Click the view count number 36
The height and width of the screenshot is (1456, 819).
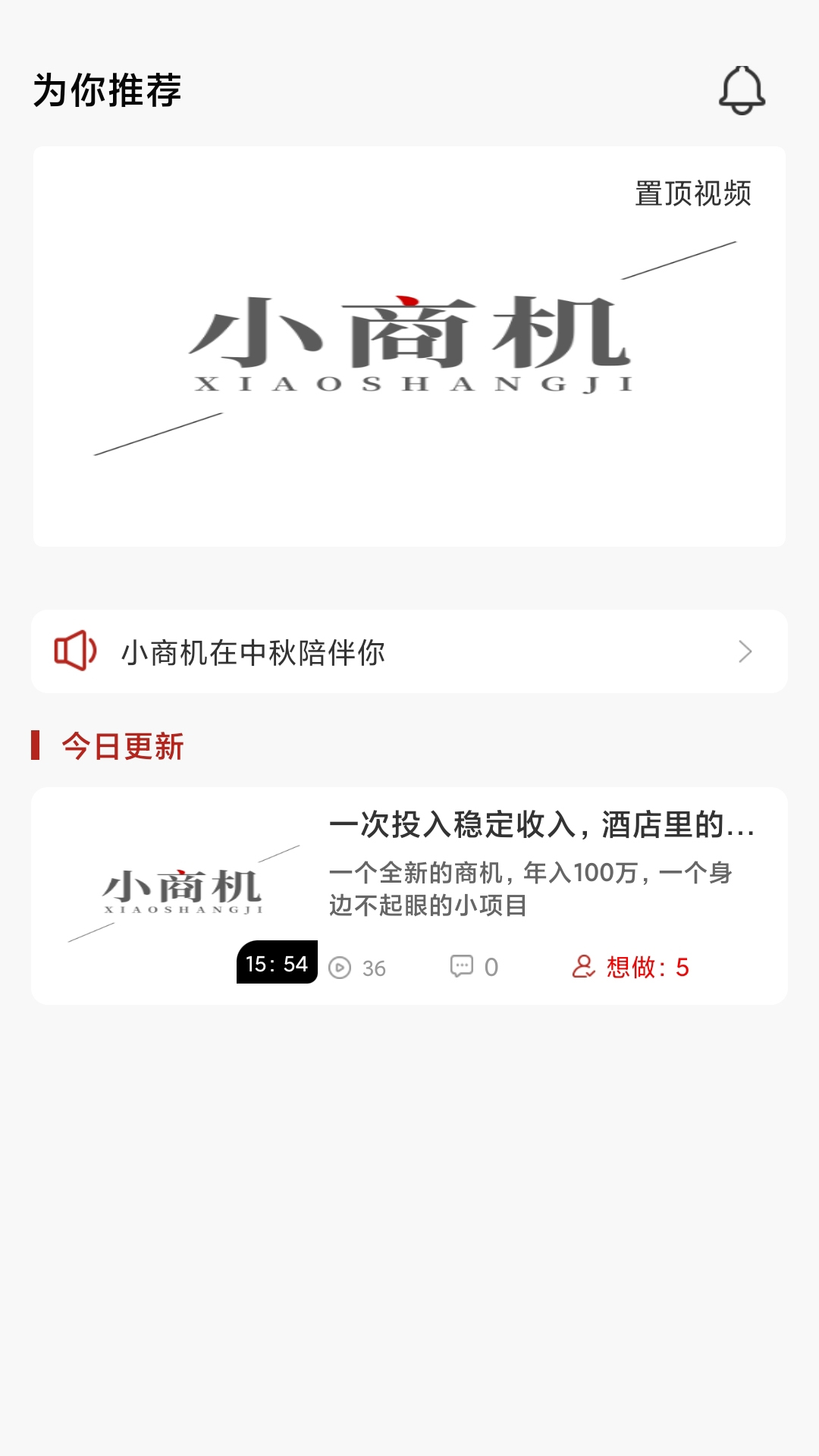pos(375,967)
